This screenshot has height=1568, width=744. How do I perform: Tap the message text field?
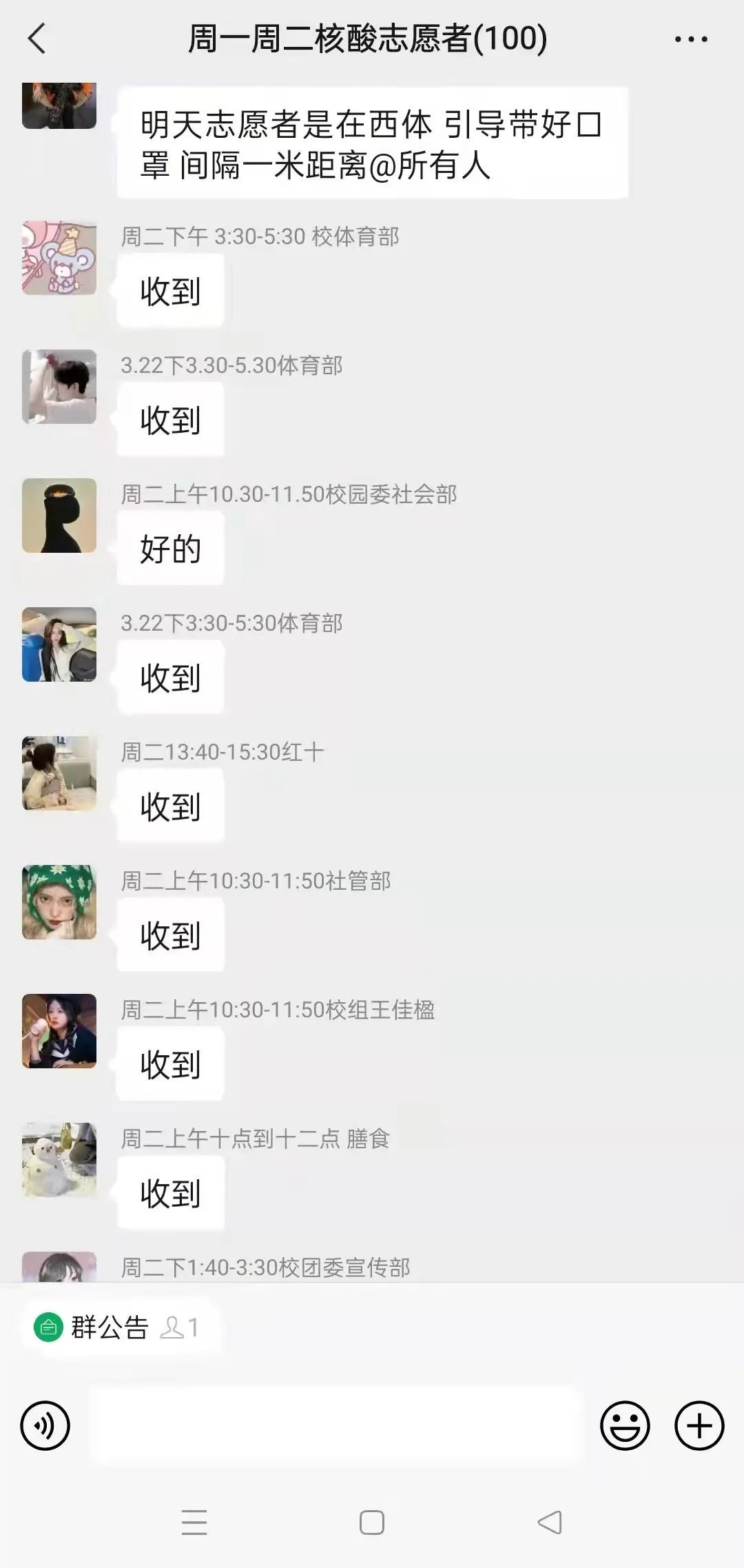tap(336, 1425)
